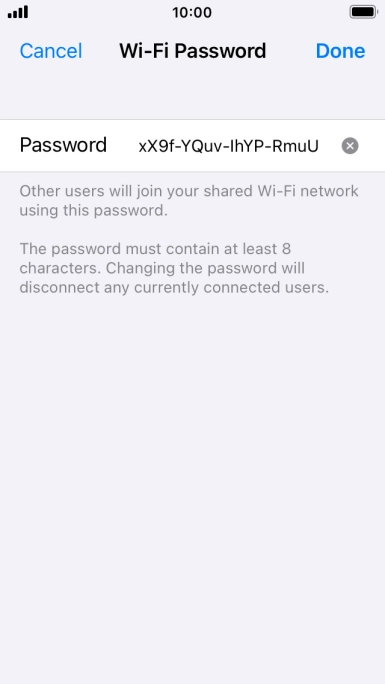Cancel editing the Wi-Fi password

[x=51, y=51]
